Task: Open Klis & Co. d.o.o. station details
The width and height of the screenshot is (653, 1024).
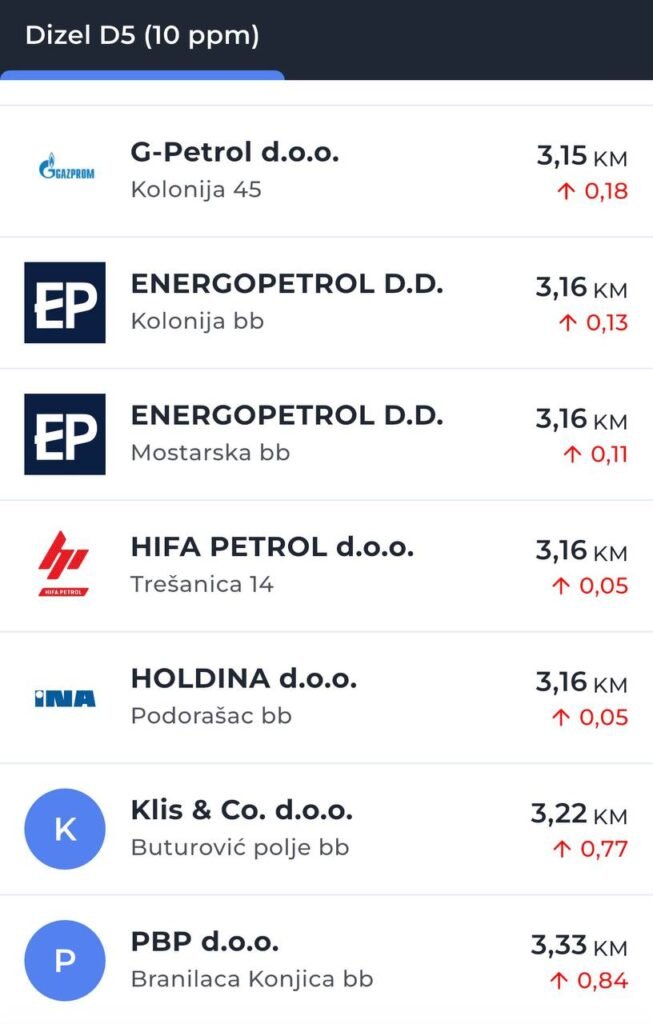Action: 326,829
